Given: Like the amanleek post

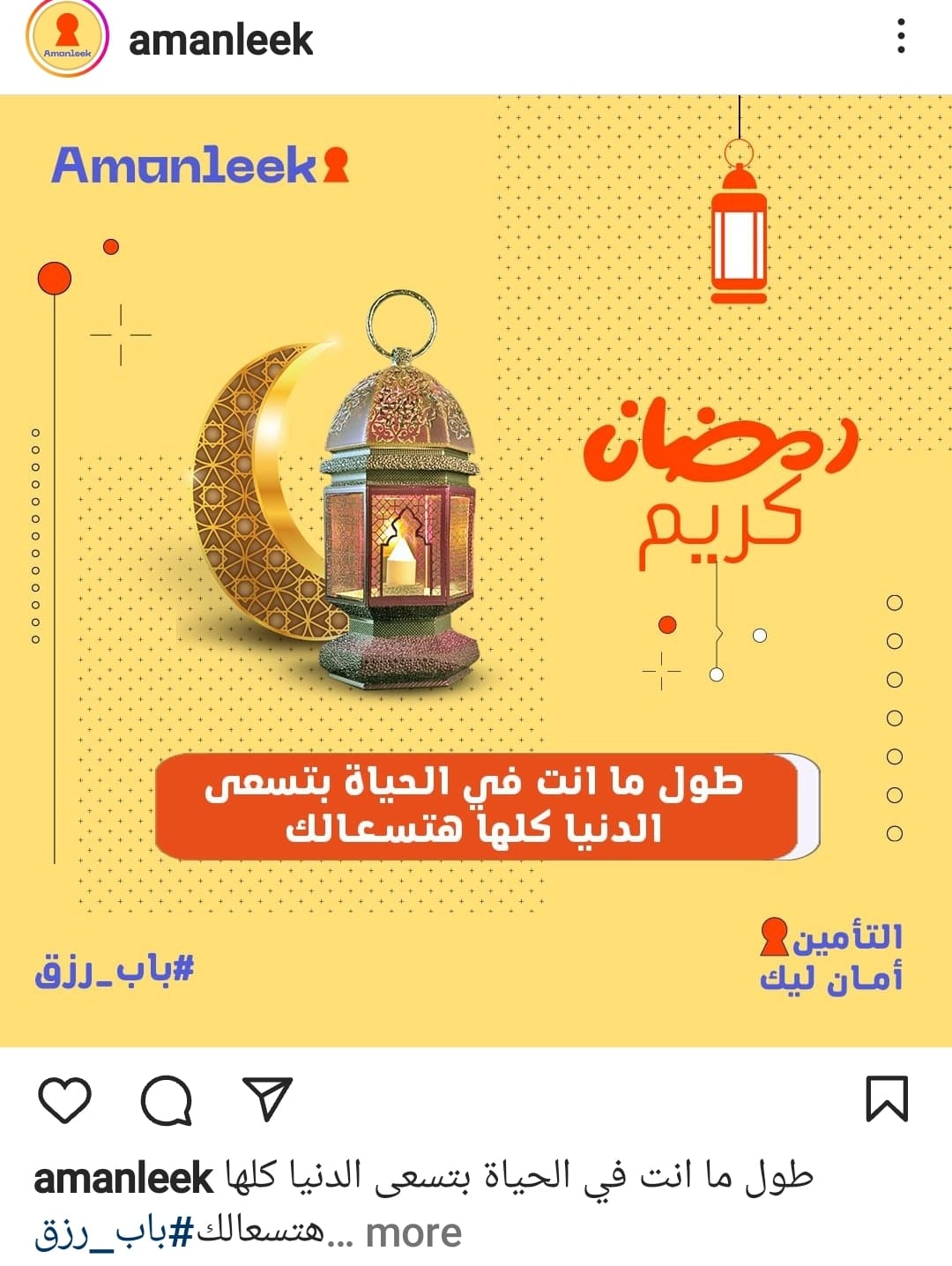Looking at the screenshot, I should pos(65,1100).
